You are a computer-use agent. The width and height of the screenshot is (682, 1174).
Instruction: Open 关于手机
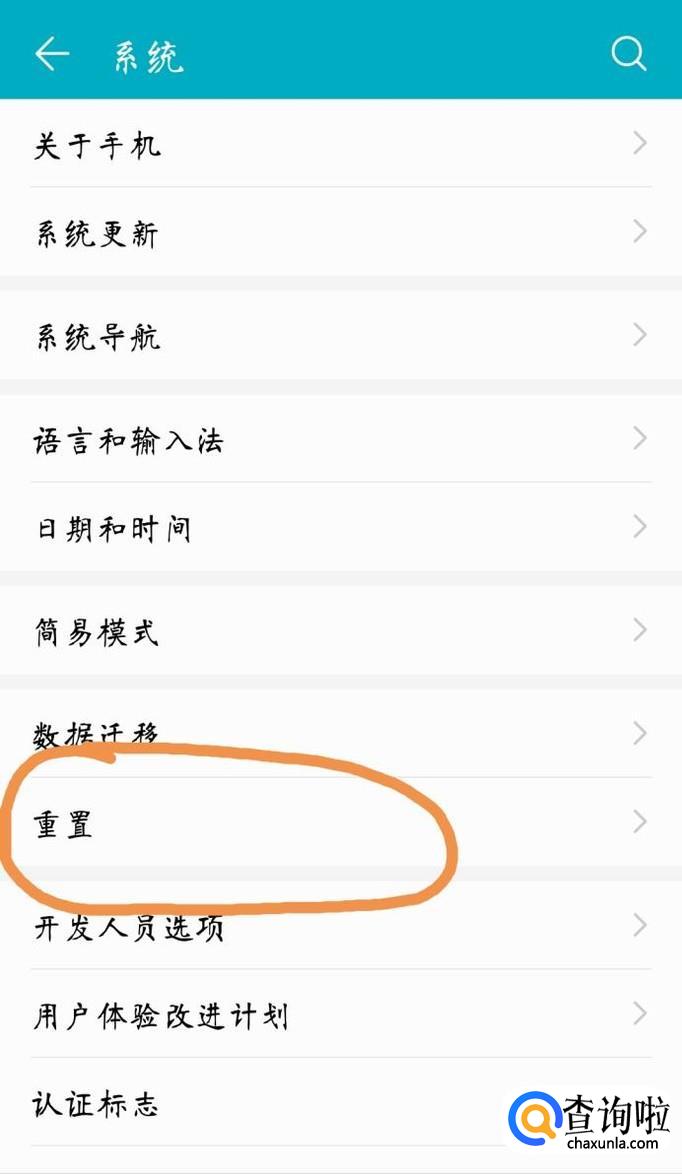[340, 146]
